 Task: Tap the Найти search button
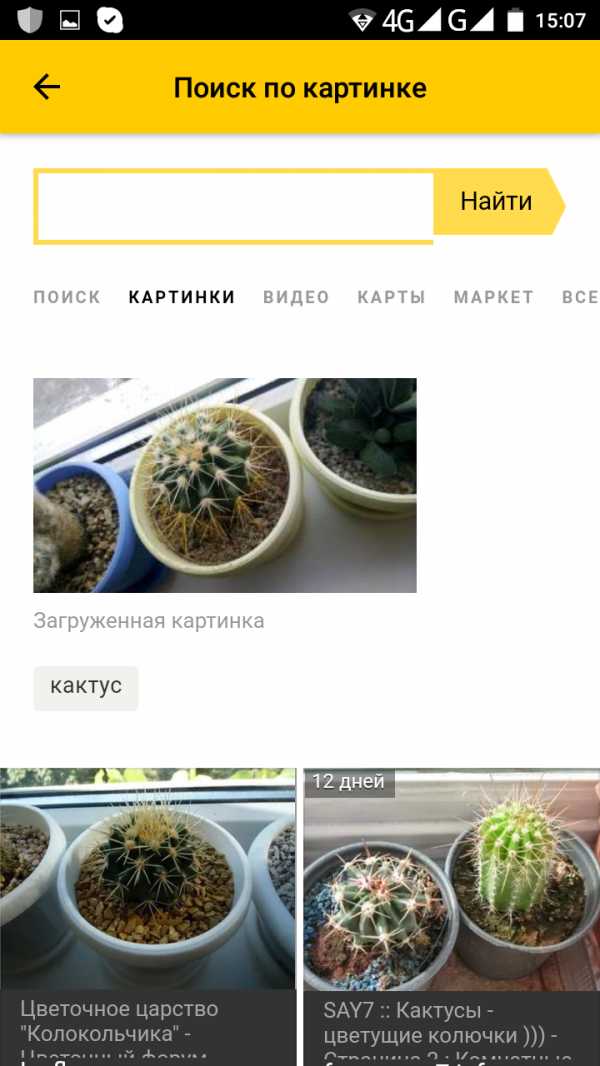pyautogui.click(x=496, y=202)
